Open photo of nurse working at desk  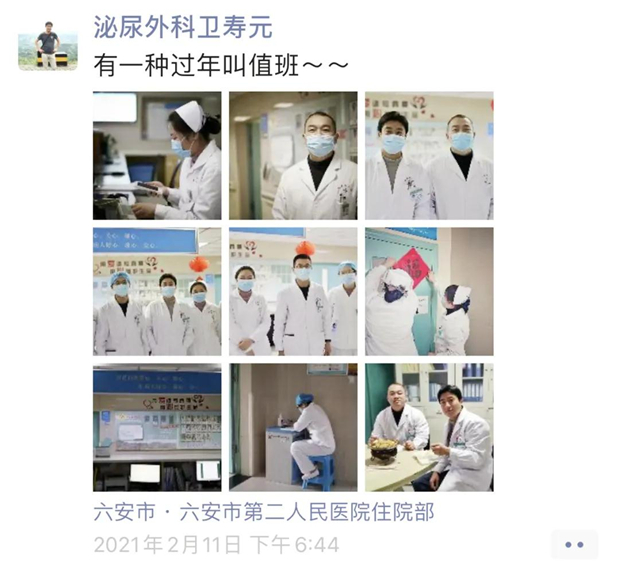coord(157,156)
